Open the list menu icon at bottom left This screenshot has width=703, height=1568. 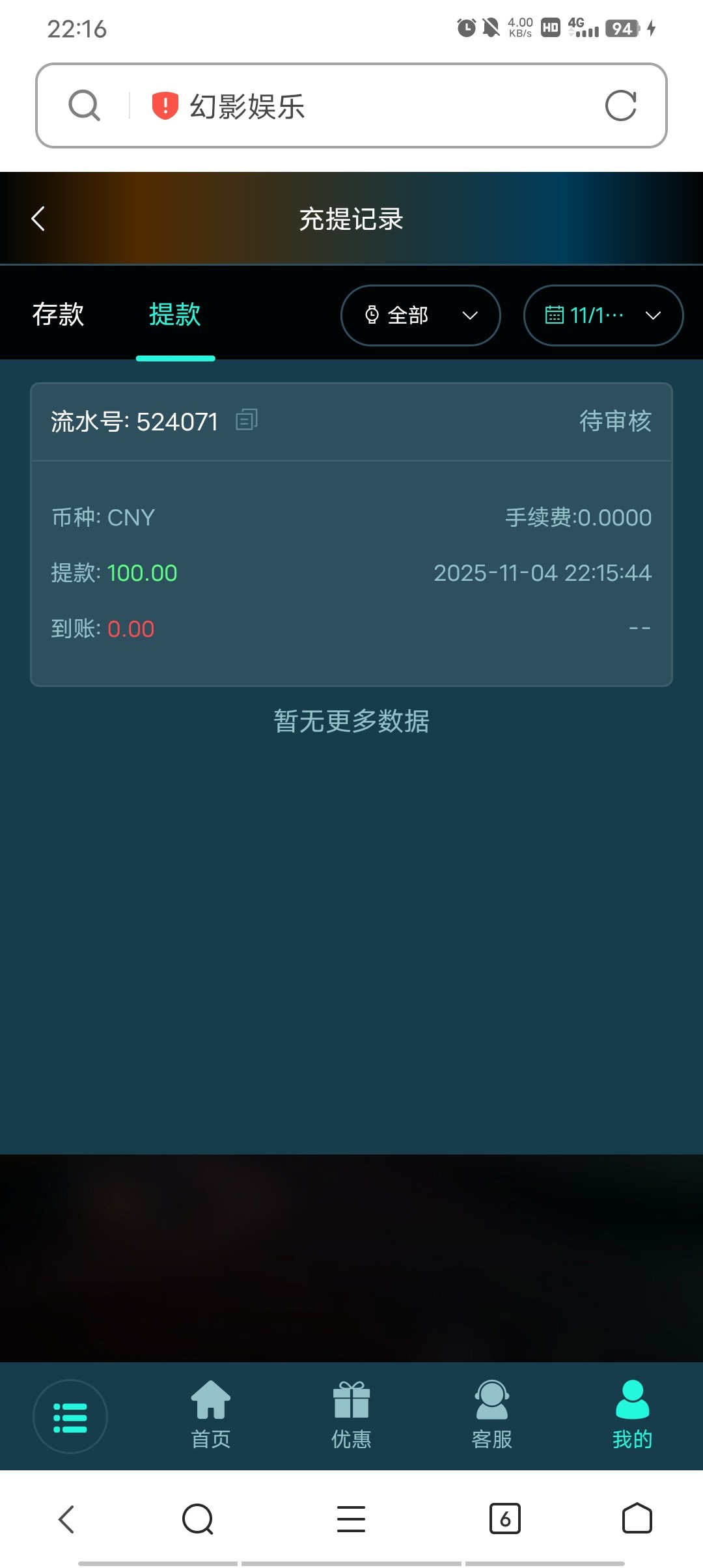click(70, 1414)
